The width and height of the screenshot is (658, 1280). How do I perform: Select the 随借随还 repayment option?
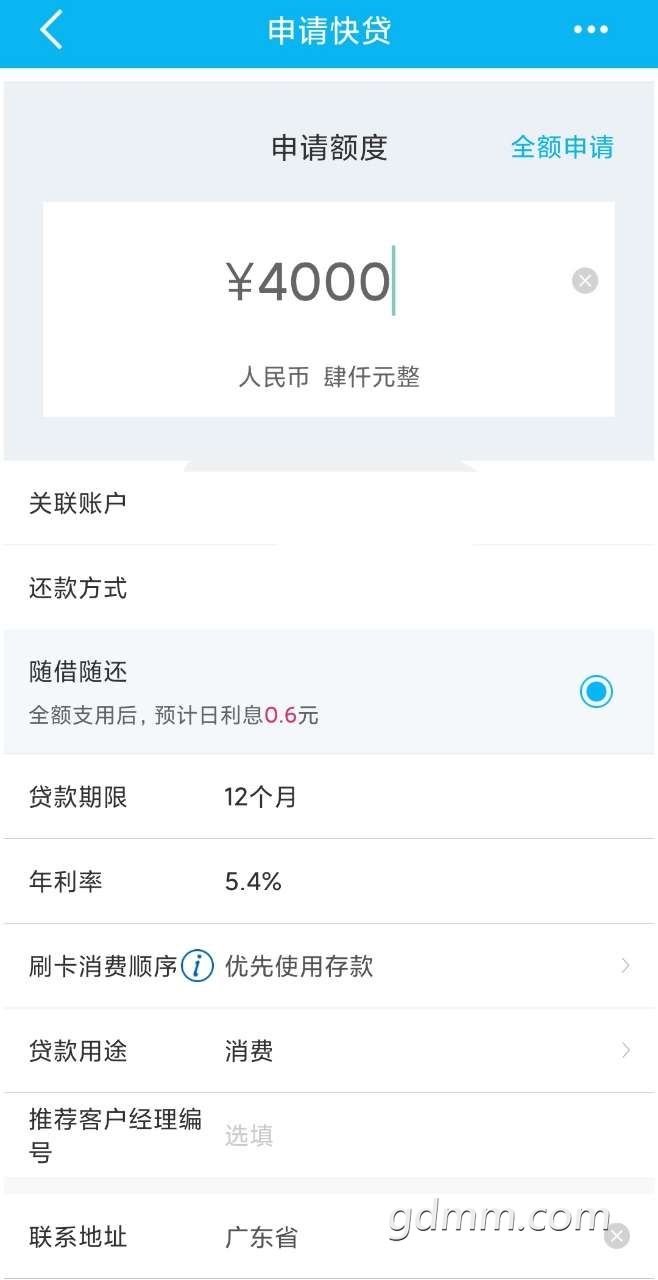(596, 691)
